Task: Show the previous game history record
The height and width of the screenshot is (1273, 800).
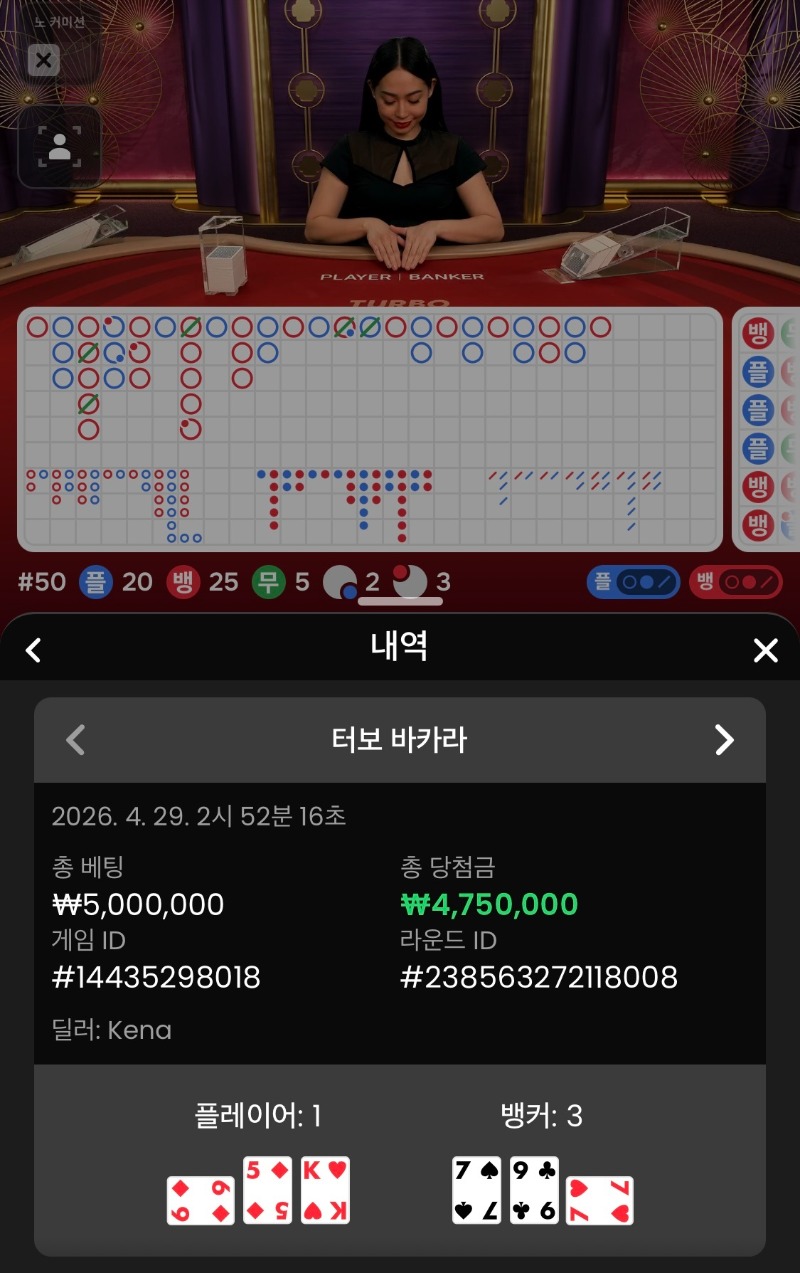Action: 75,740
